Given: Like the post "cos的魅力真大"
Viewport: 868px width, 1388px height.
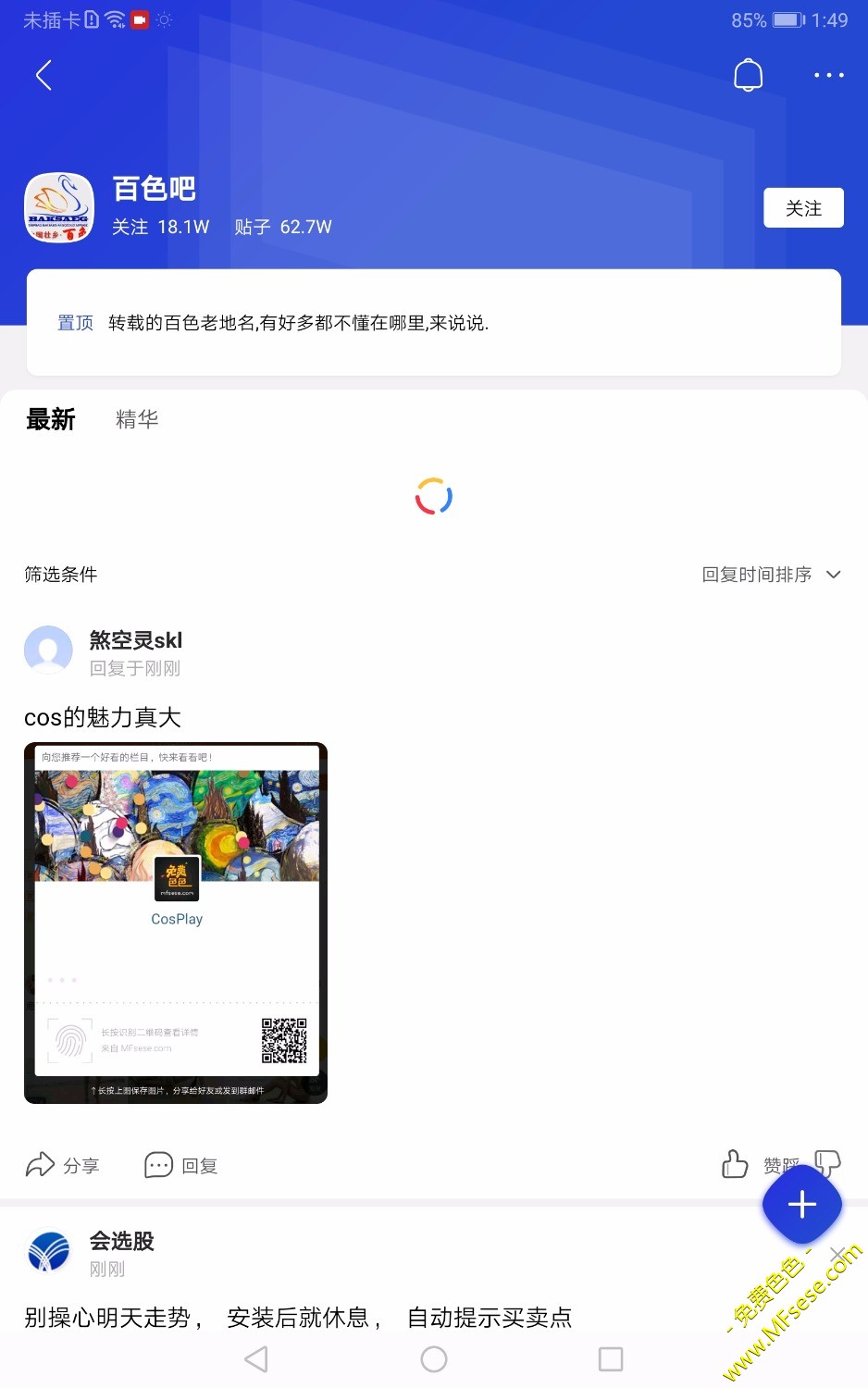Looking at the screenshot, I should [737, 1163].
